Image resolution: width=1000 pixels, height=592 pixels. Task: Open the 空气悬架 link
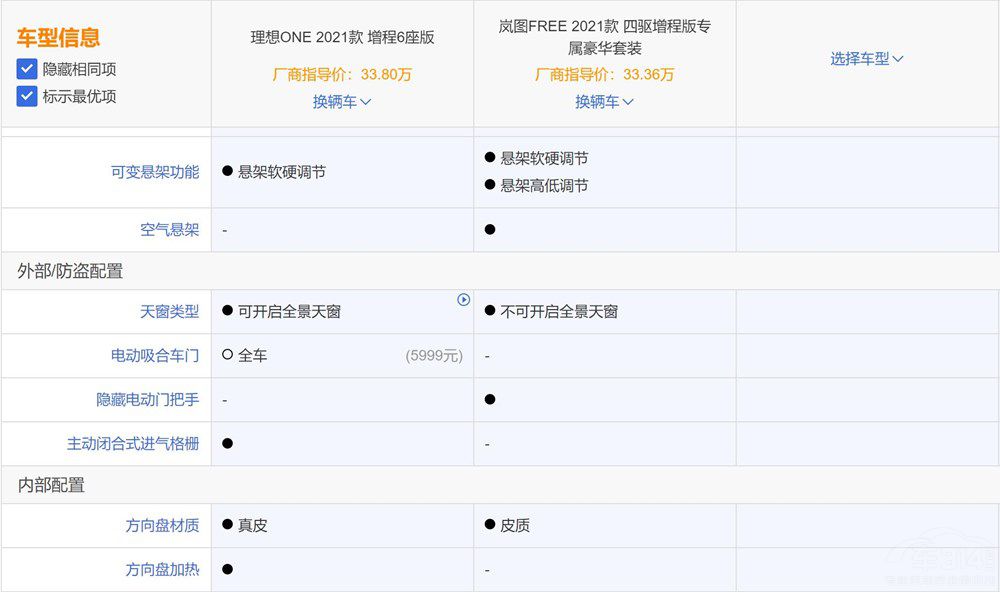170,230
